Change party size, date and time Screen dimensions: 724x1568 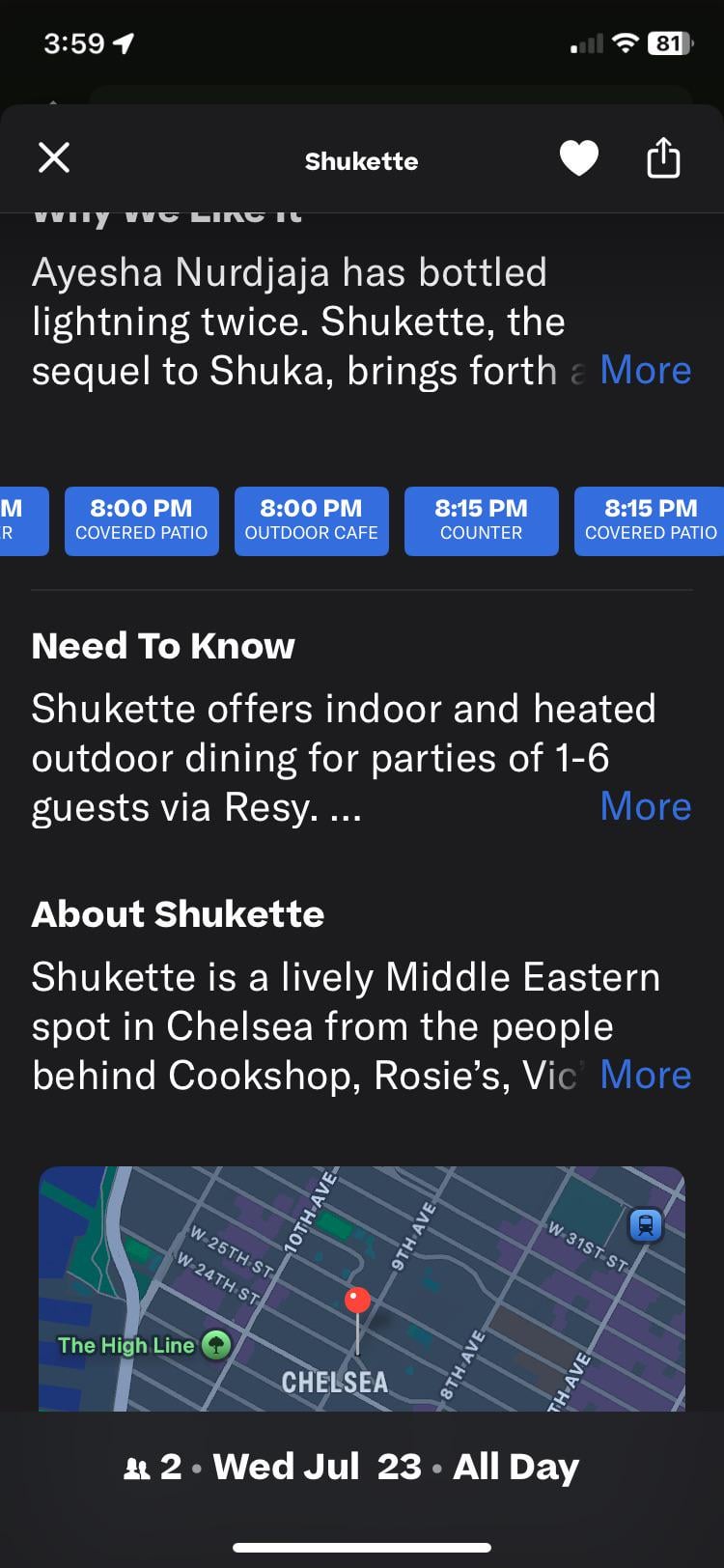pos(352,1467)
